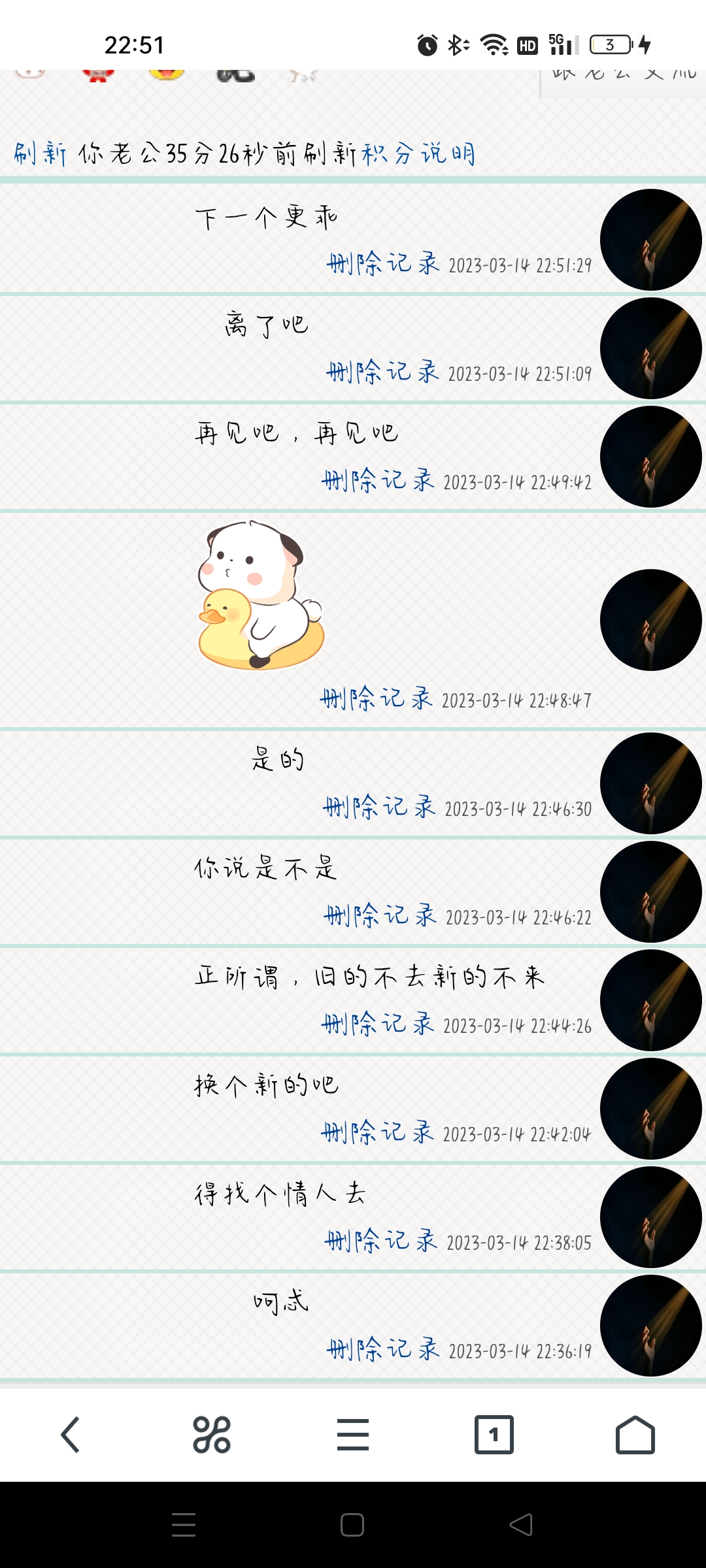Tap the system back triangle button
The width and height of the screenshot is (706, 1568).
521,1526
